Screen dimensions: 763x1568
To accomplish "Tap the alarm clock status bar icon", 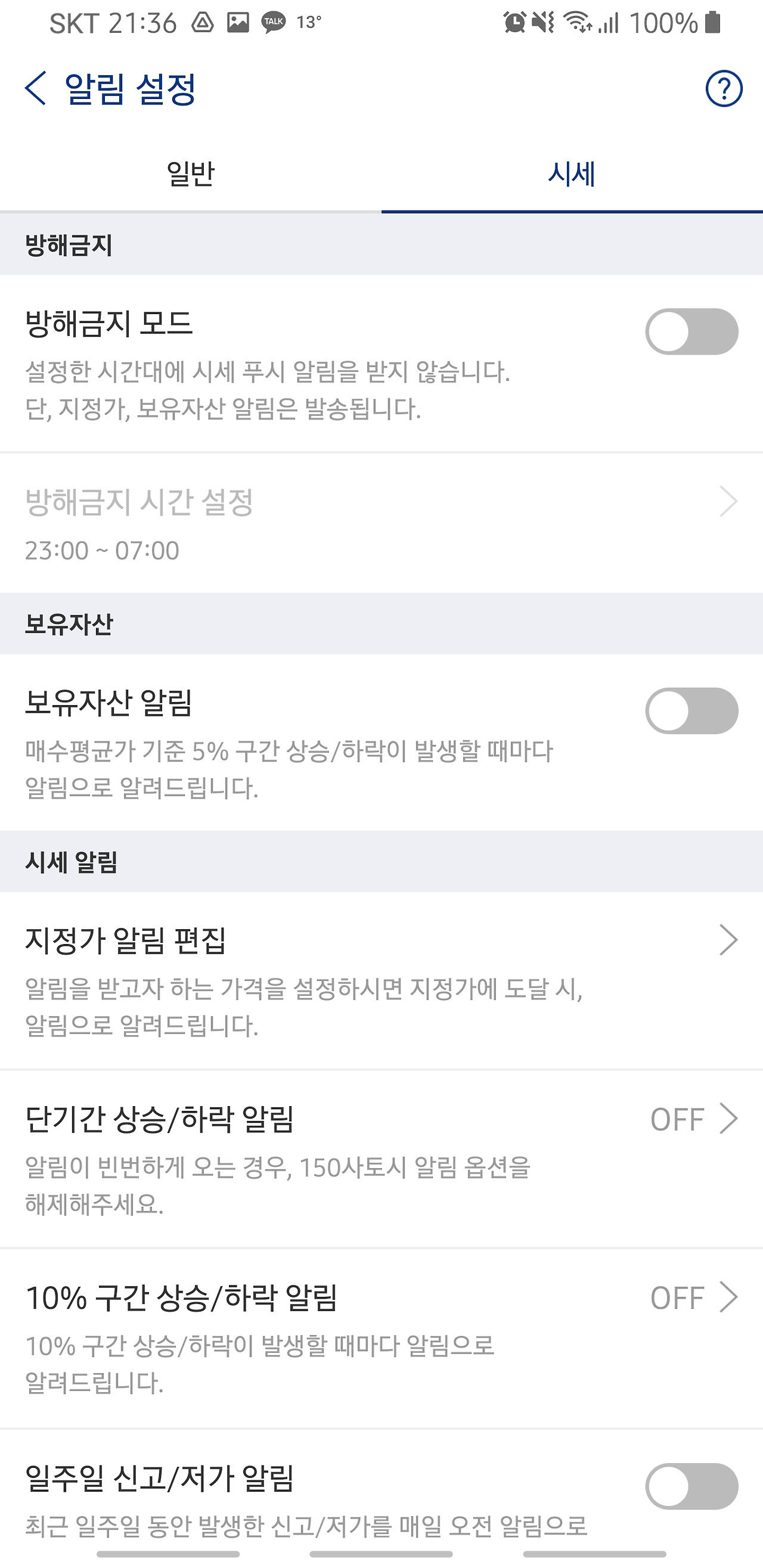I will (x=513, y=22).
